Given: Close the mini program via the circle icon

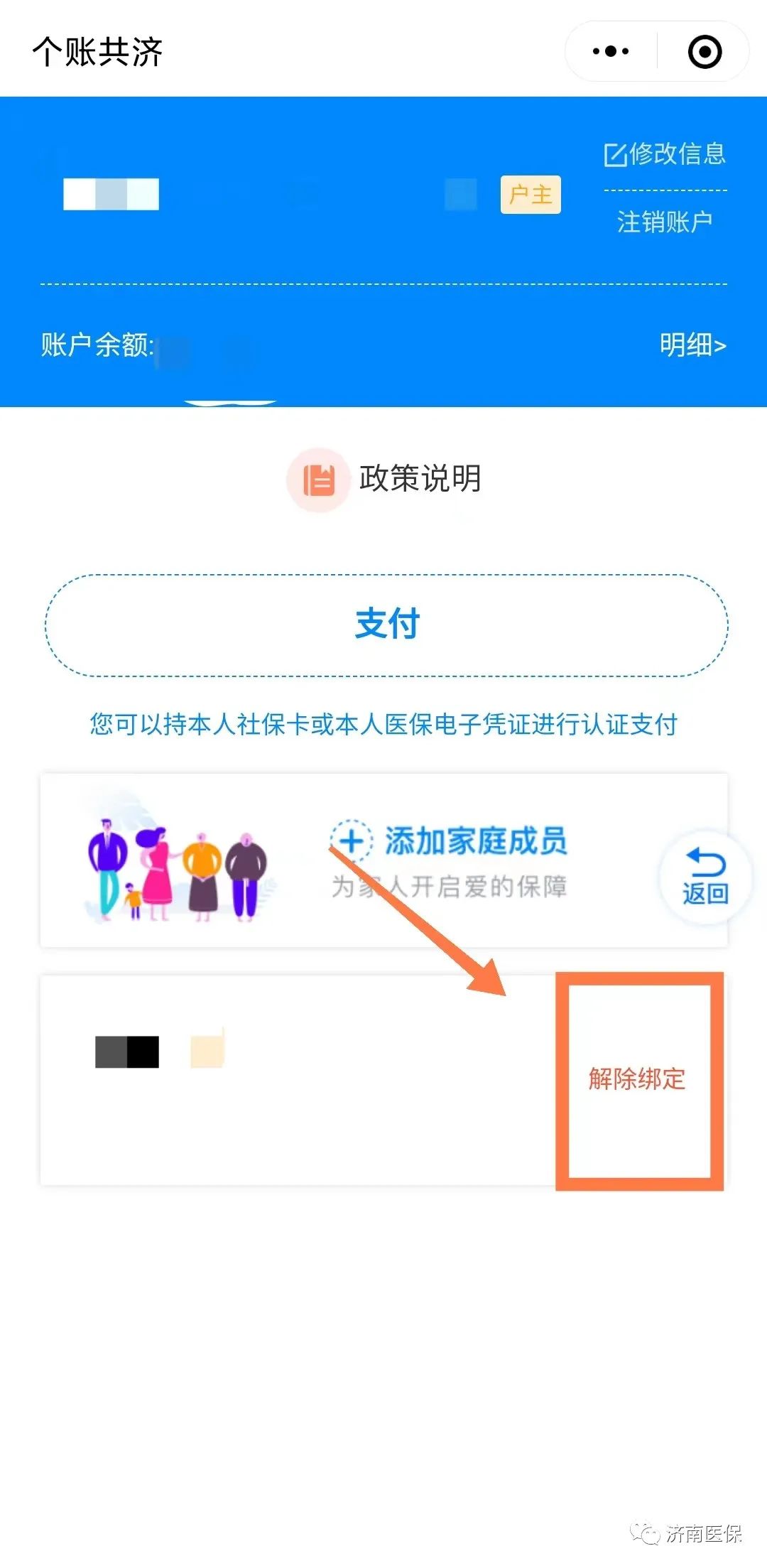Looking at the screenshot, I should pos(705,52).
